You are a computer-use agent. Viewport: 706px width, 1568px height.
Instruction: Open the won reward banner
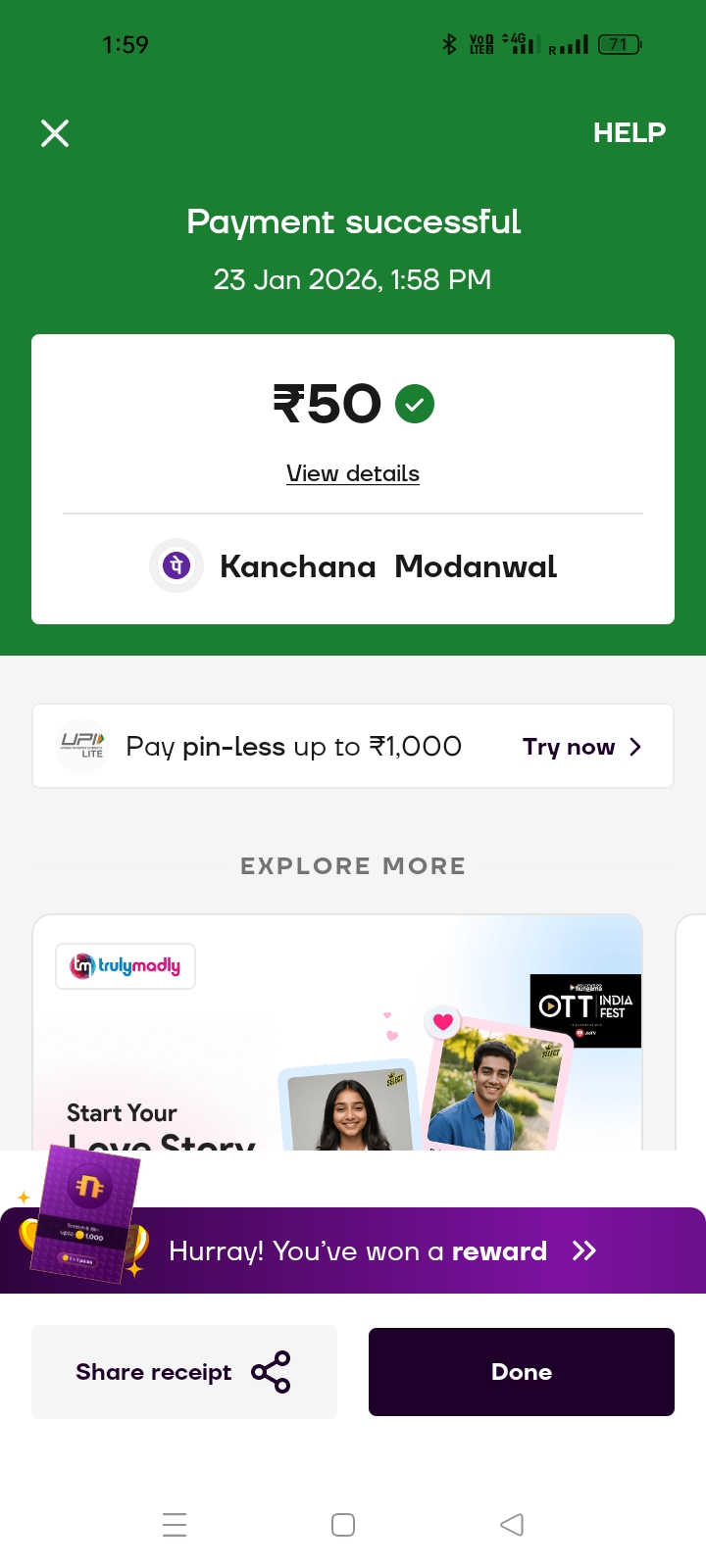coord(382,1251)
